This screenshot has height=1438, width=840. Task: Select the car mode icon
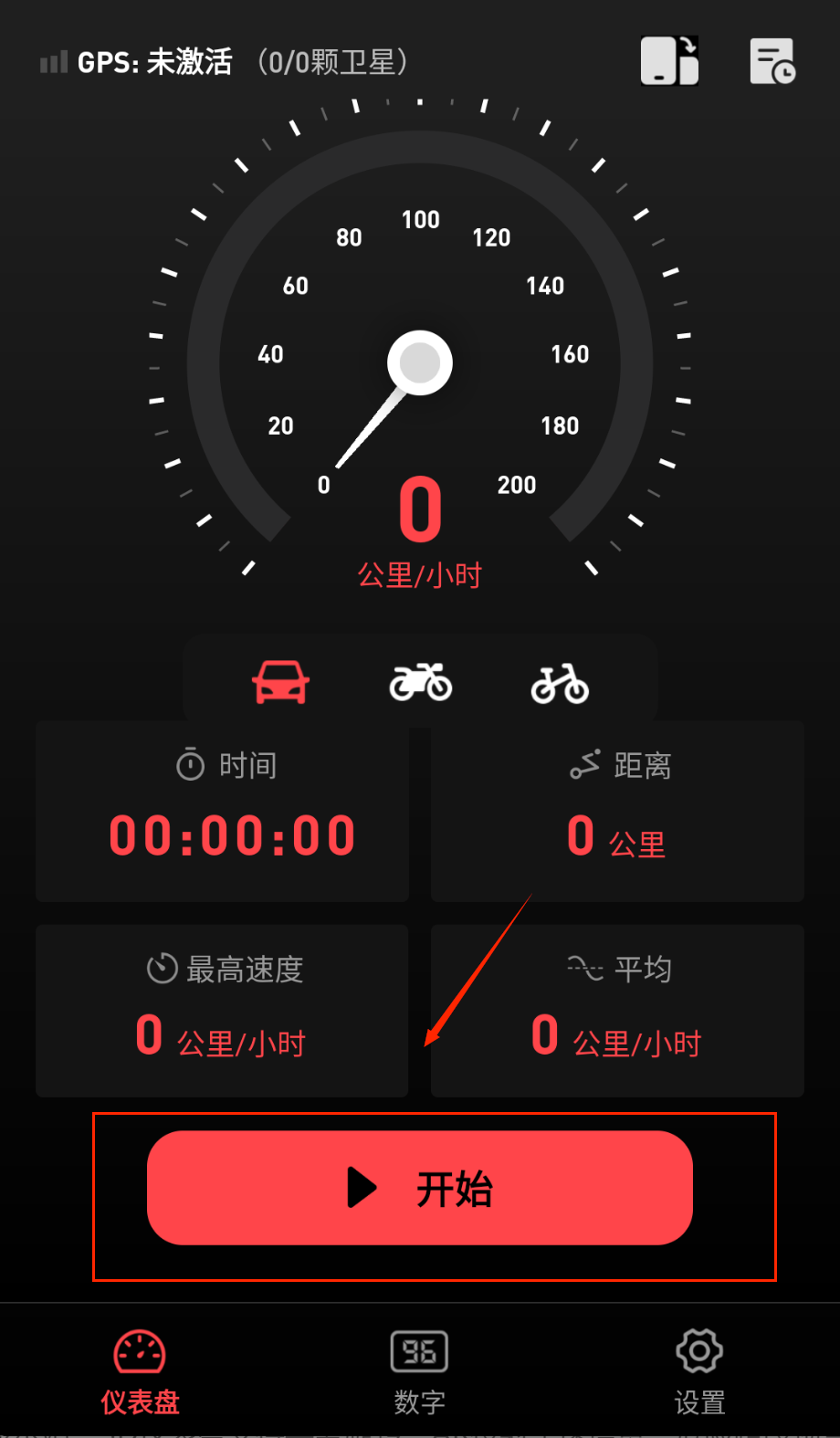pos(280,682)
